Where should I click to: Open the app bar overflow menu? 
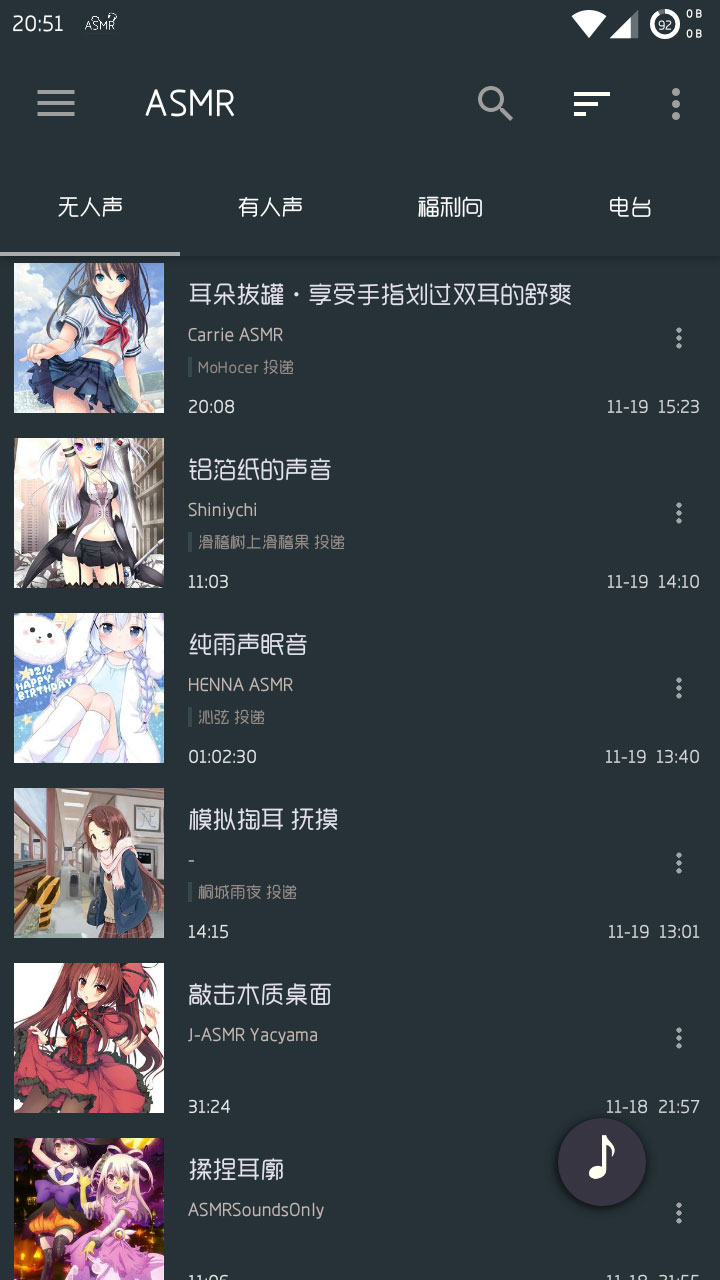(676, 103)
